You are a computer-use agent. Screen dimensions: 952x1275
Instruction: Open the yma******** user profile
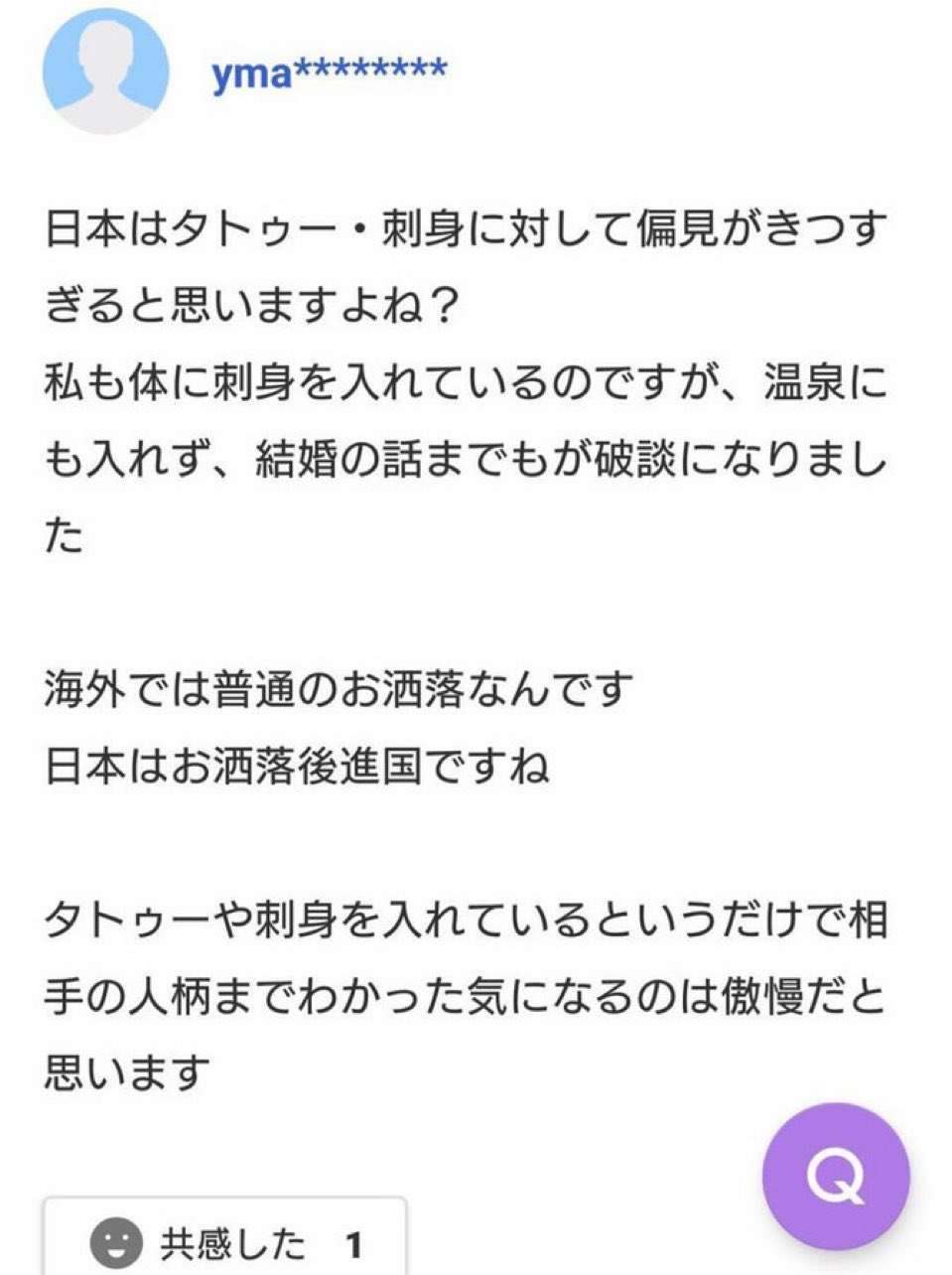click(x=329, y=71)
